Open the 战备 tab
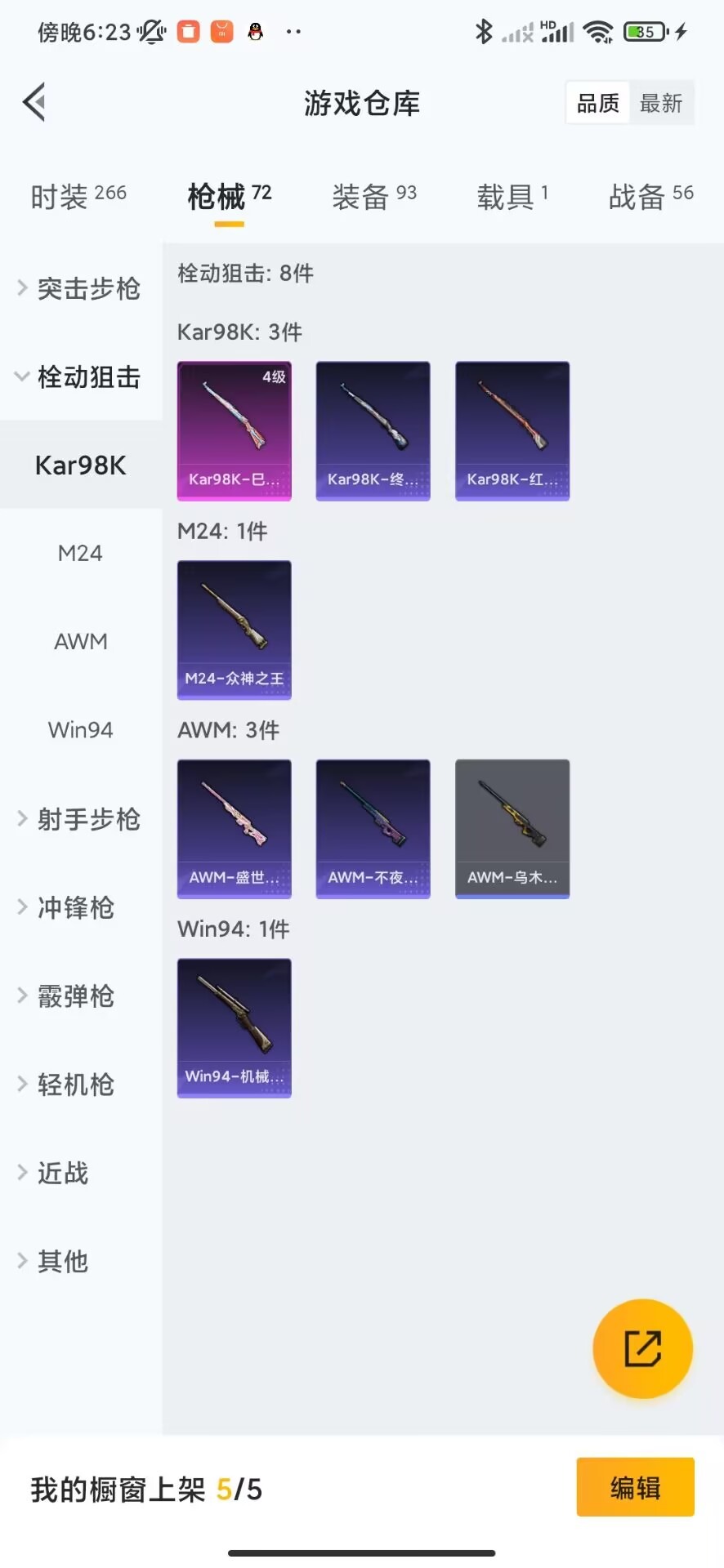 point(650,196)
